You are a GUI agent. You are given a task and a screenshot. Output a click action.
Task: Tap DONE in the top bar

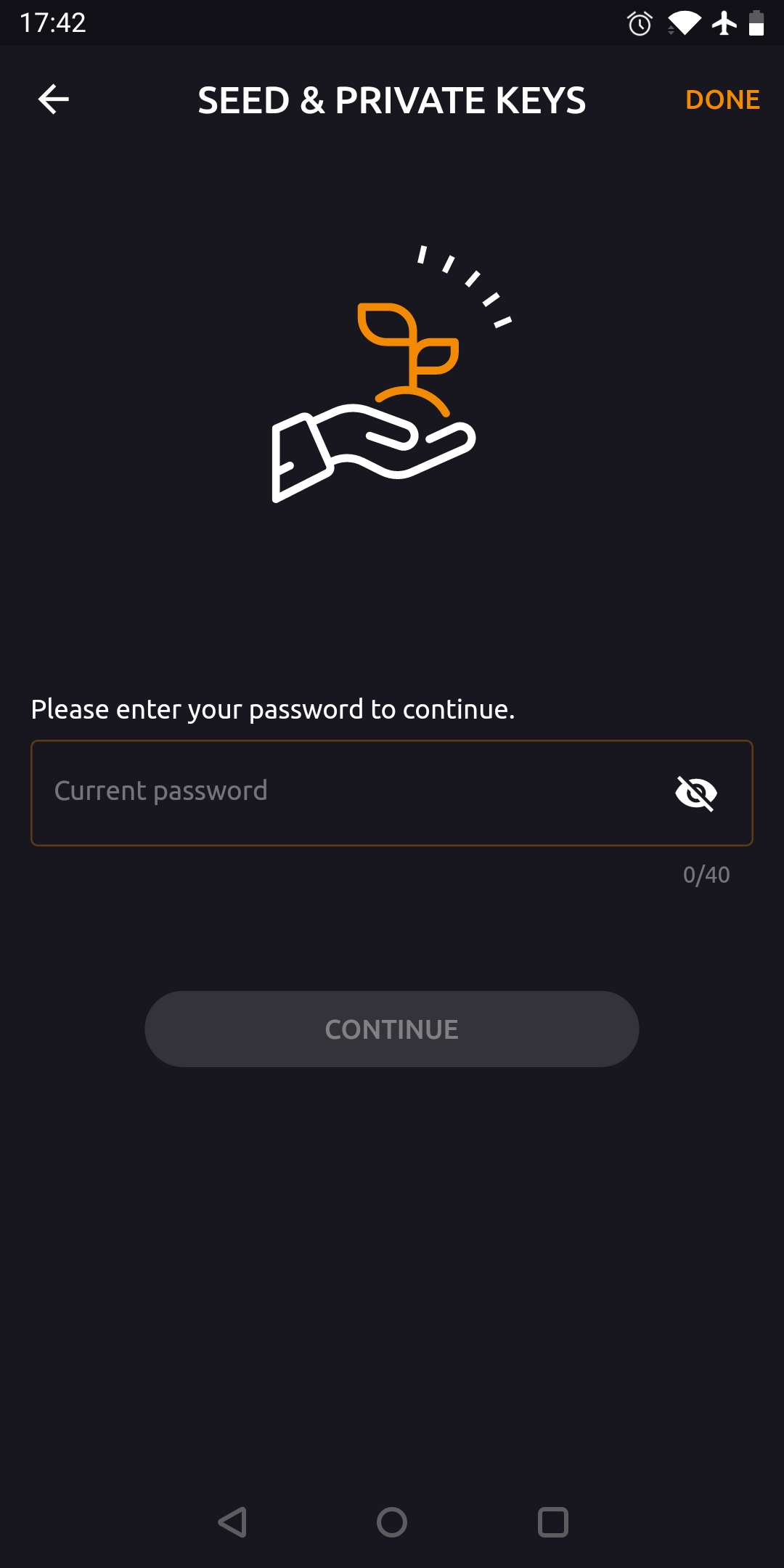point(722,99)
